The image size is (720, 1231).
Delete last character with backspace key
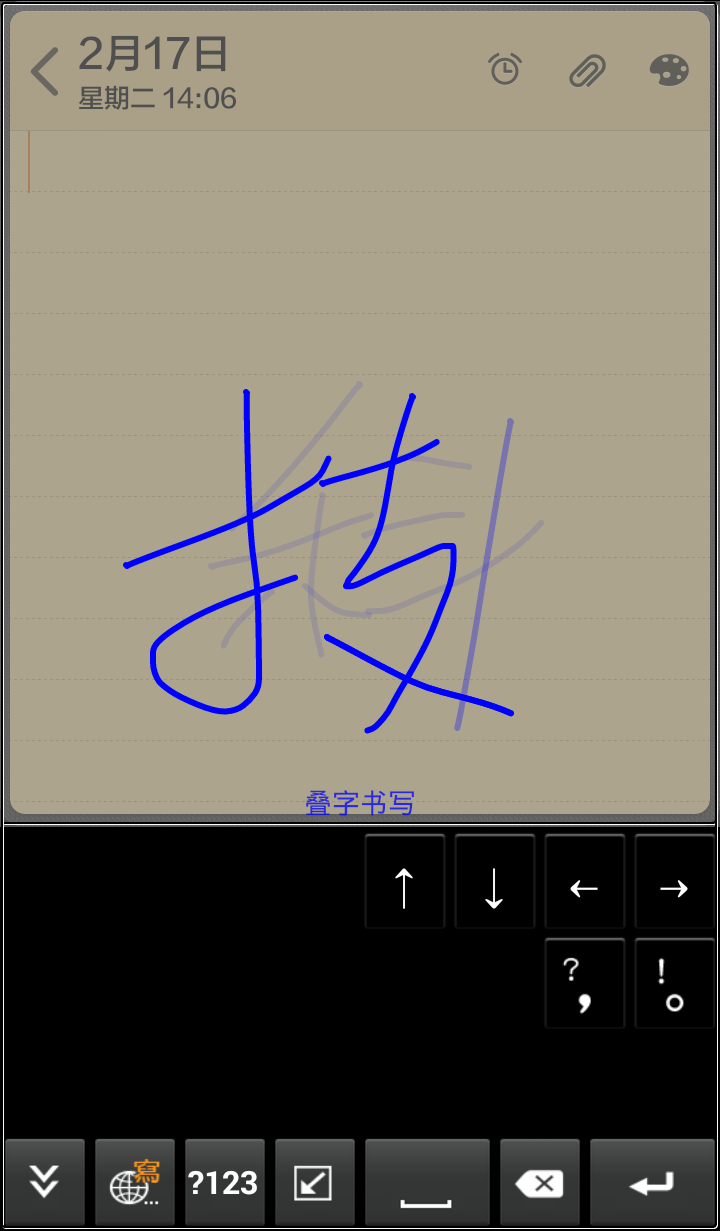click(540, 1182)
